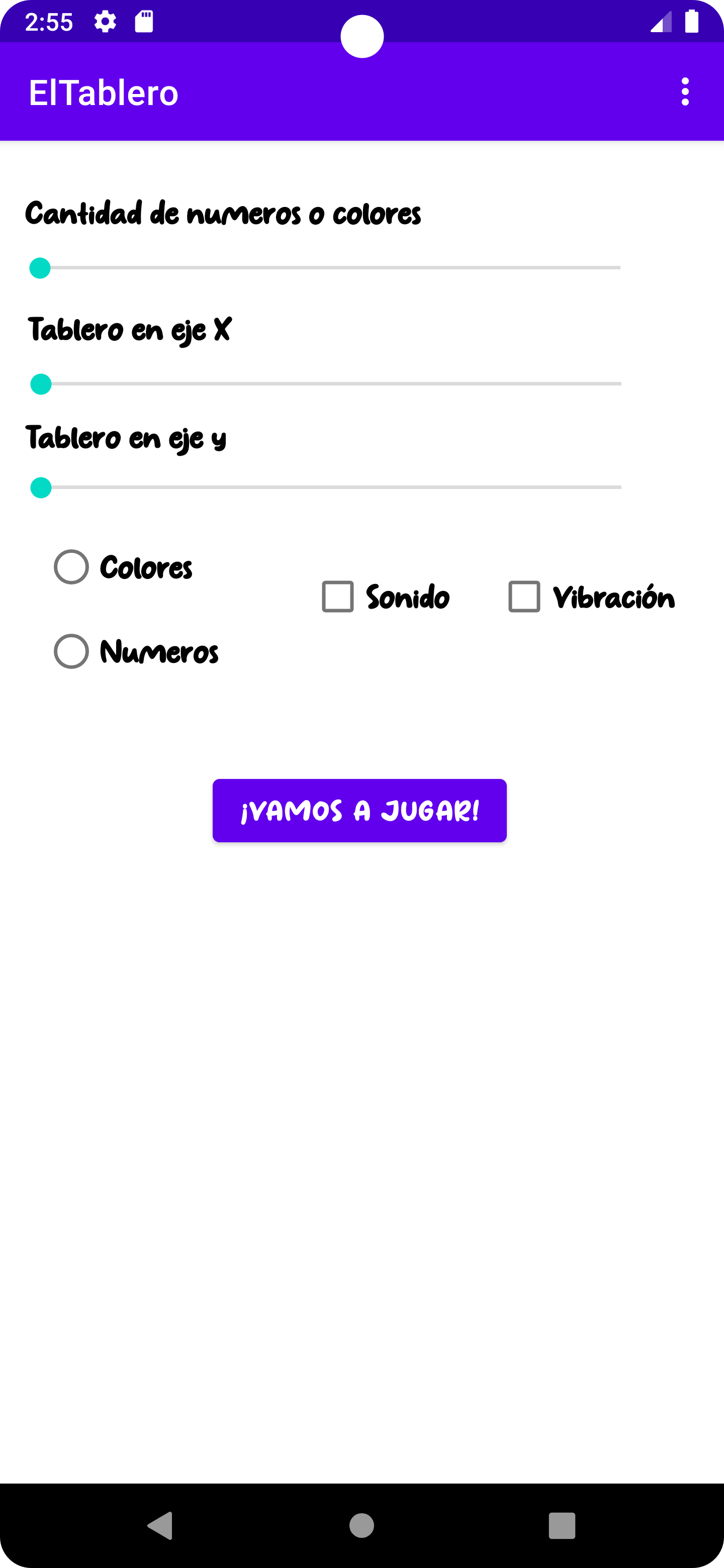Tap the system home button

361,1525
